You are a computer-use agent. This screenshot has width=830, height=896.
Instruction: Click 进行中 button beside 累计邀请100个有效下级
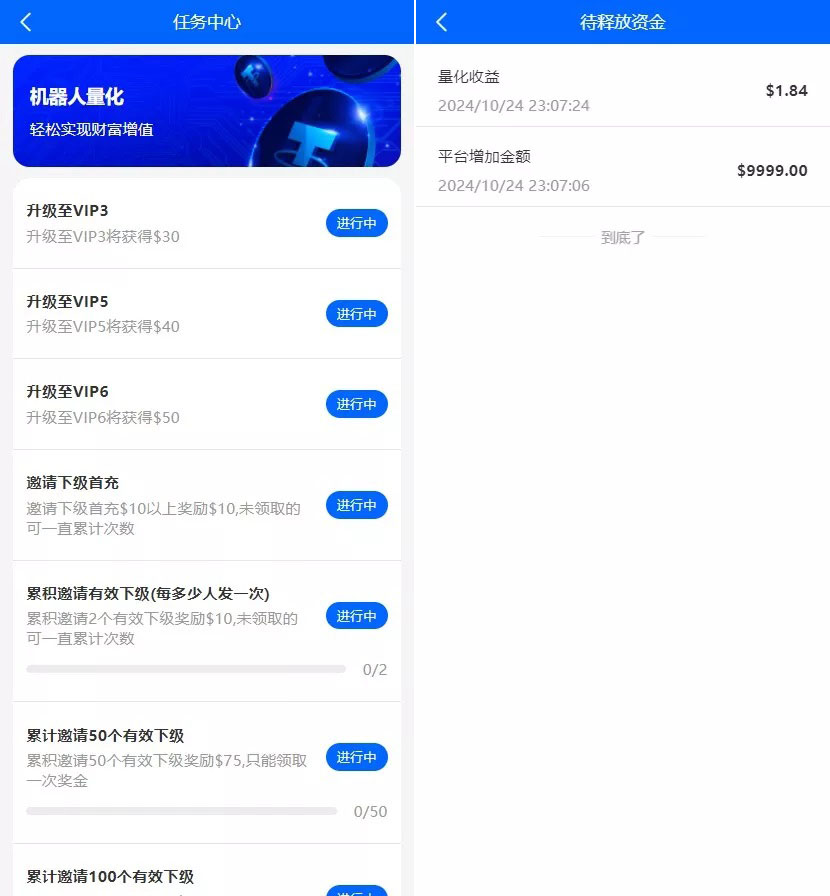pyautogui.click(x=357, y=889)
